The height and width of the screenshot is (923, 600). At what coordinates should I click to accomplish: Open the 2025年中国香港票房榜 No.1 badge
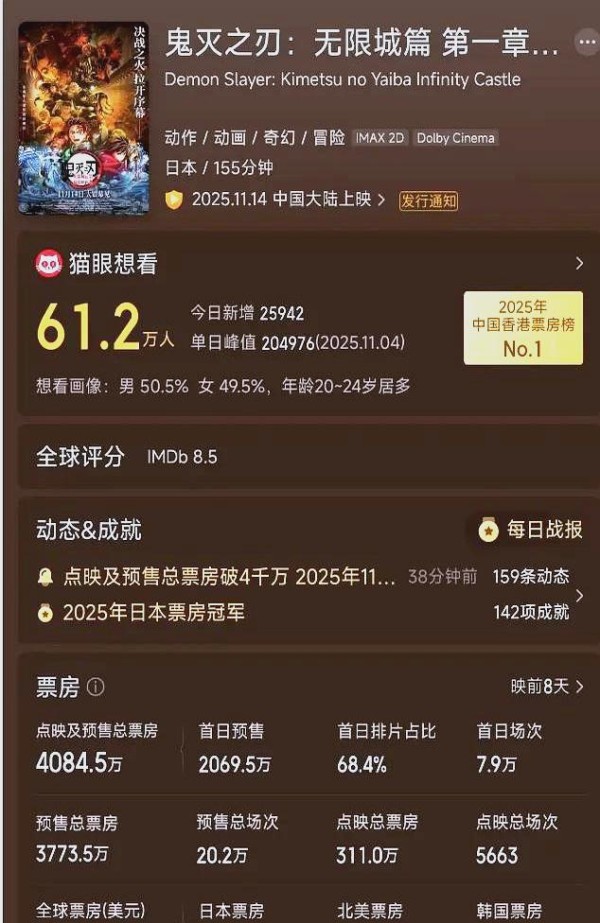[522, 327]
